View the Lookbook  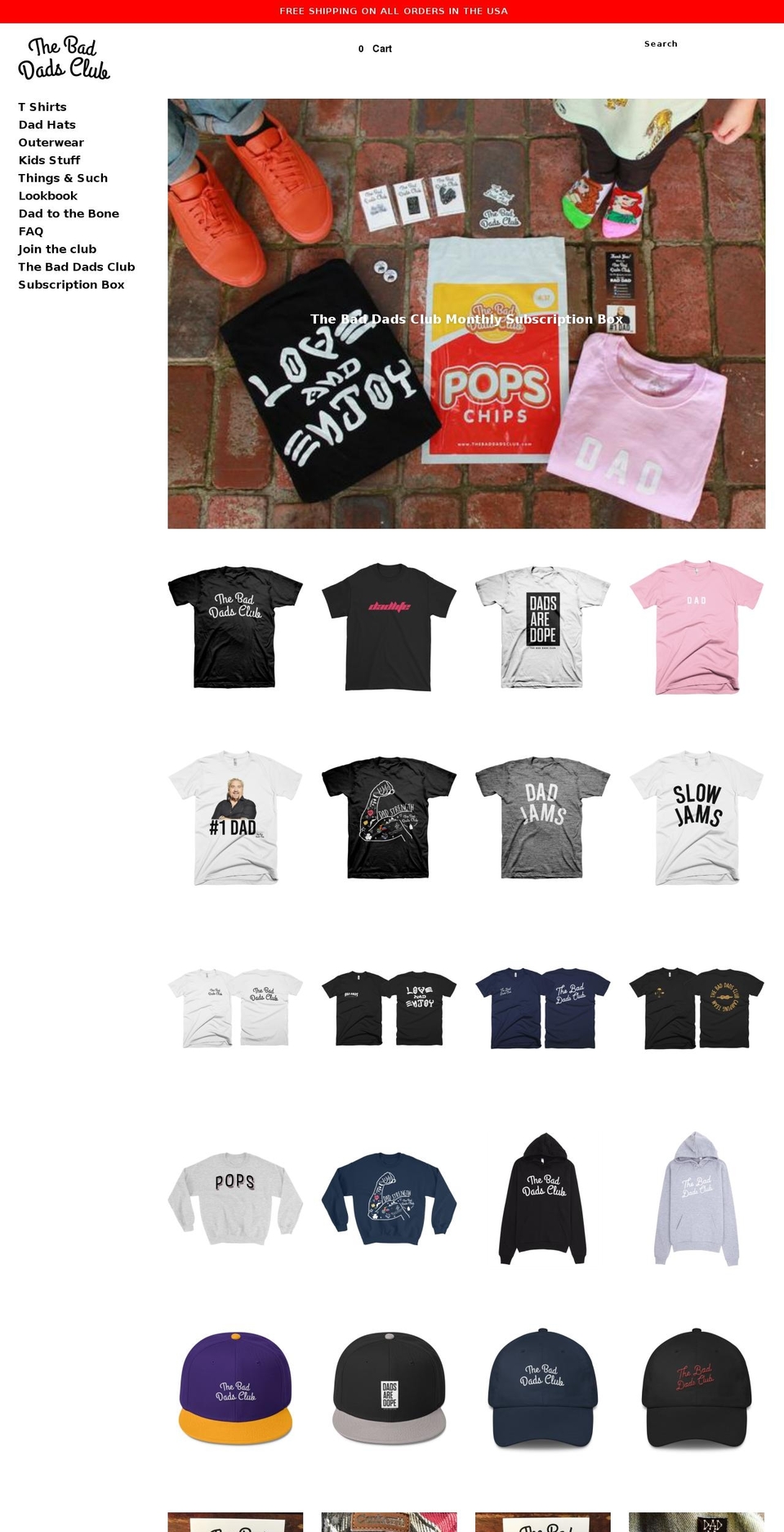tap(47, 195)
